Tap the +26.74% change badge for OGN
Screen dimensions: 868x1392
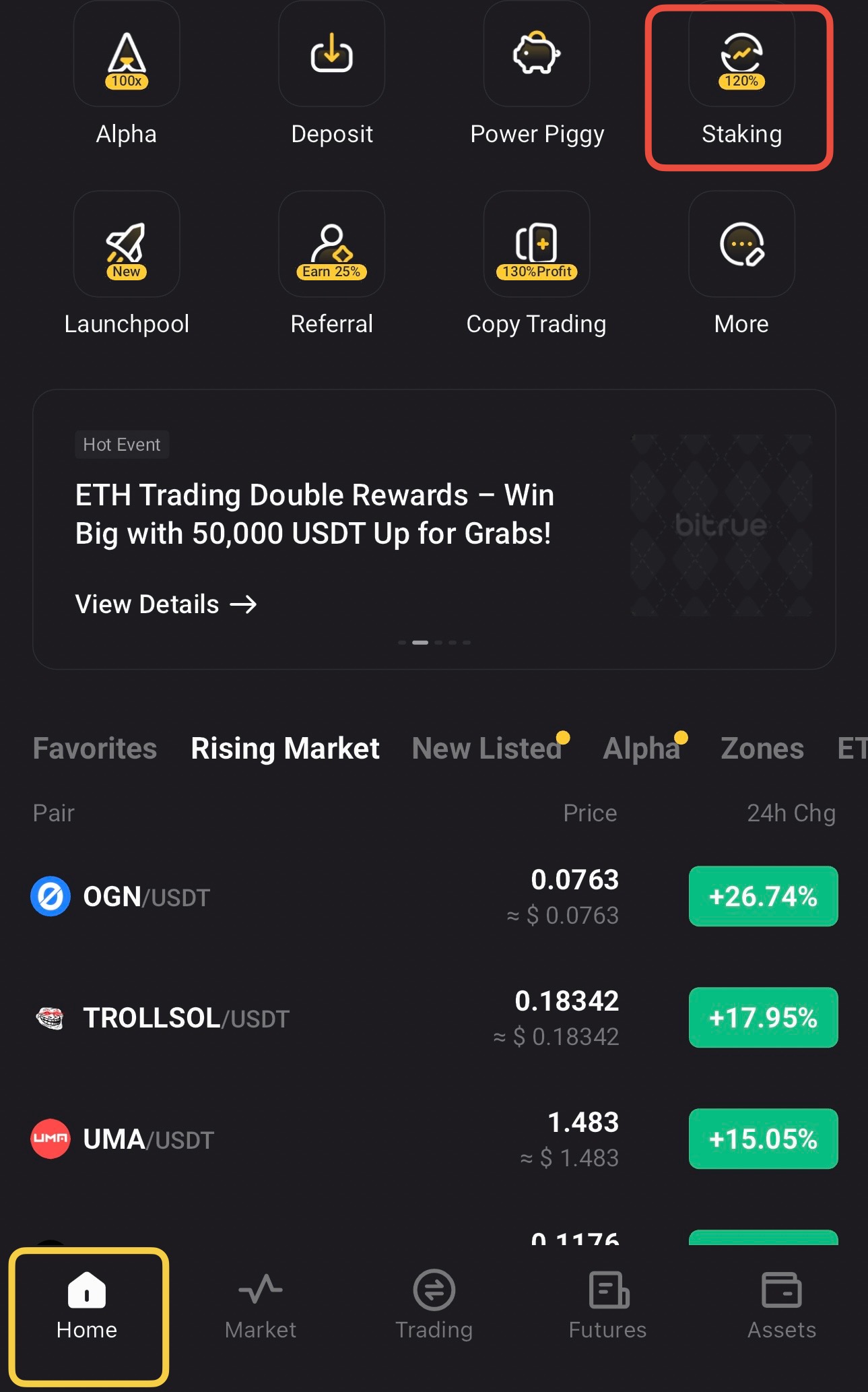763,897
